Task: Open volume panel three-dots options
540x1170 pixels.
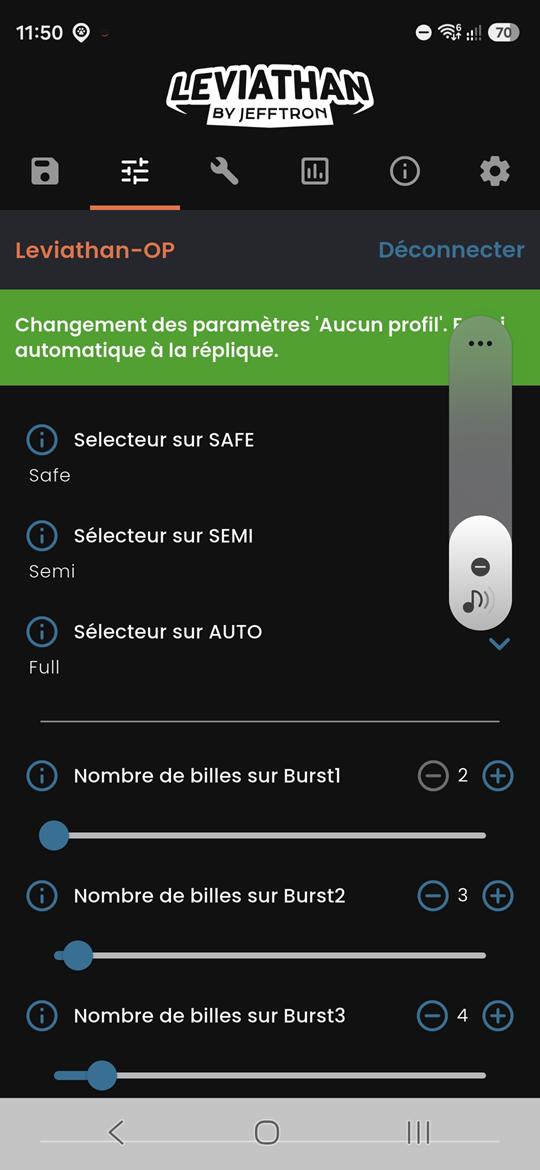Action: 480,343
